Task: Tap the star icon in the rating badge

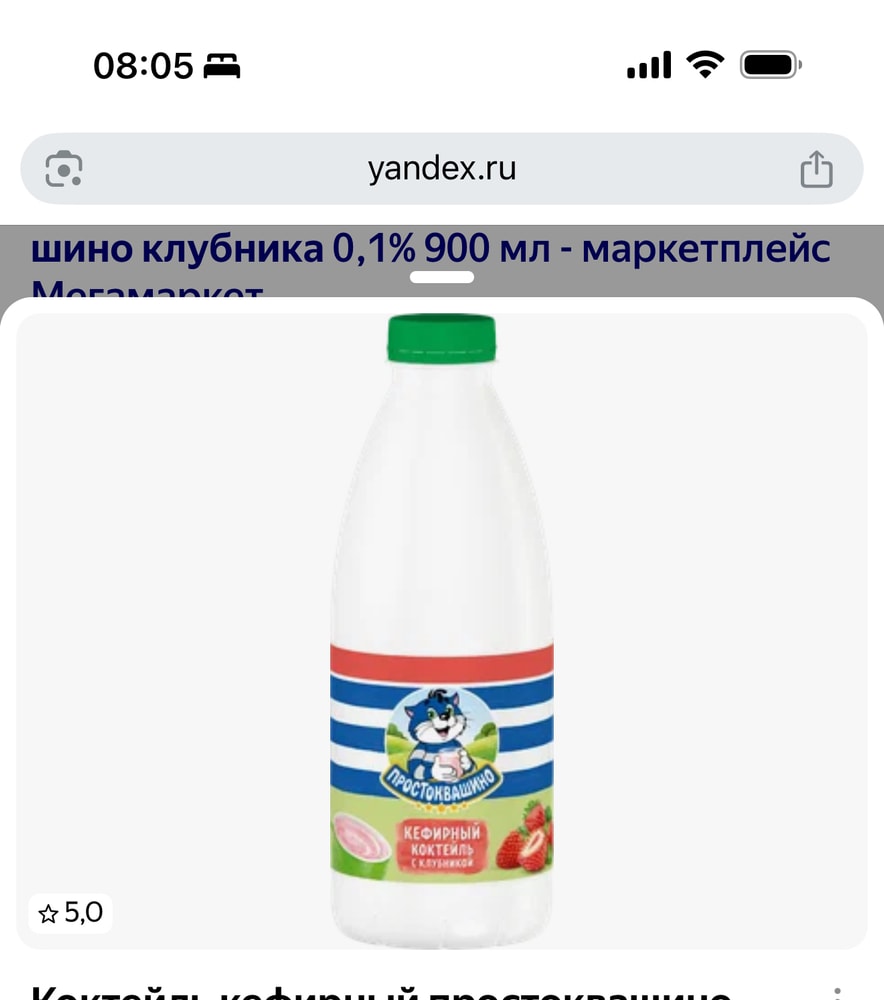Action: click(x=48, y=913)
